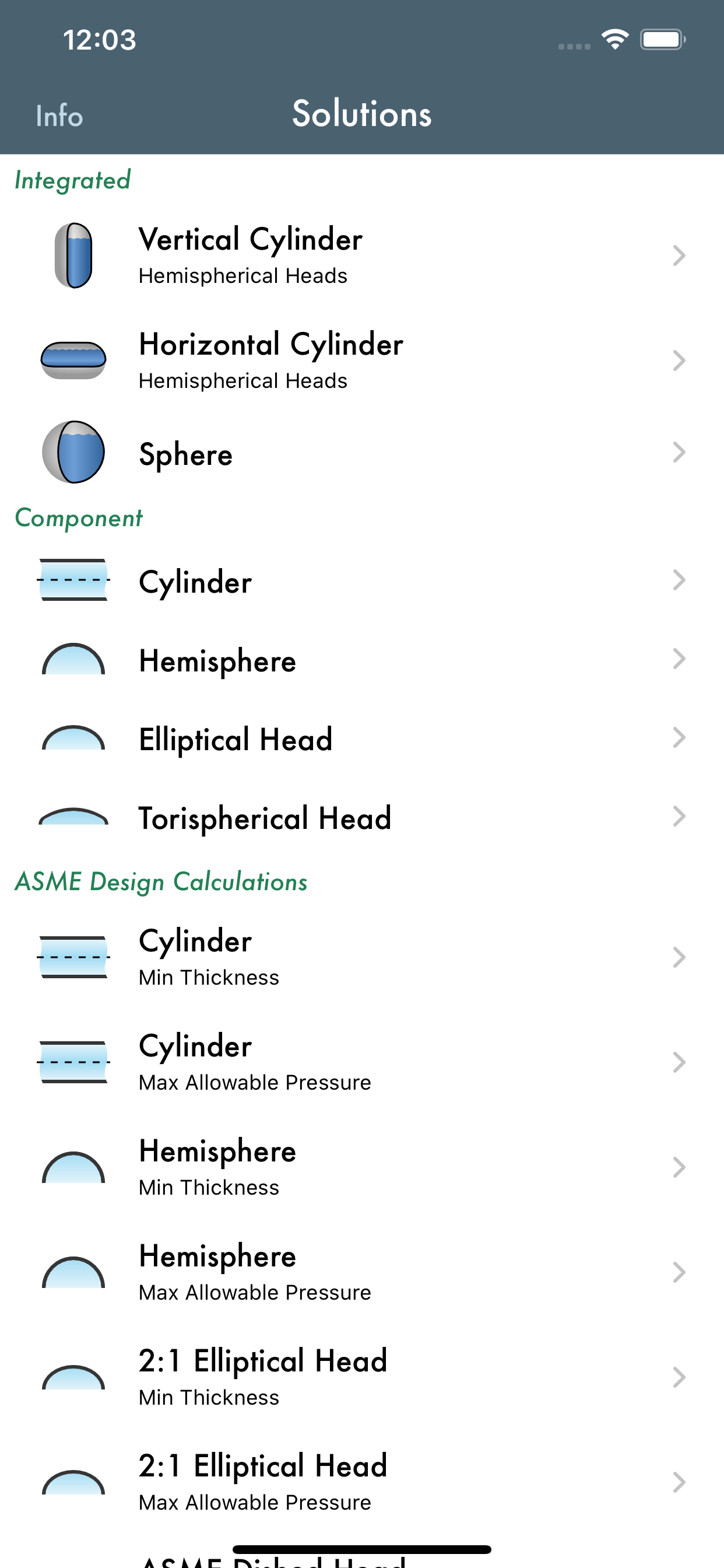Expand the Vertical Cylinder solution chevron
Screen dimensions: 724x1568
point(679,256)
